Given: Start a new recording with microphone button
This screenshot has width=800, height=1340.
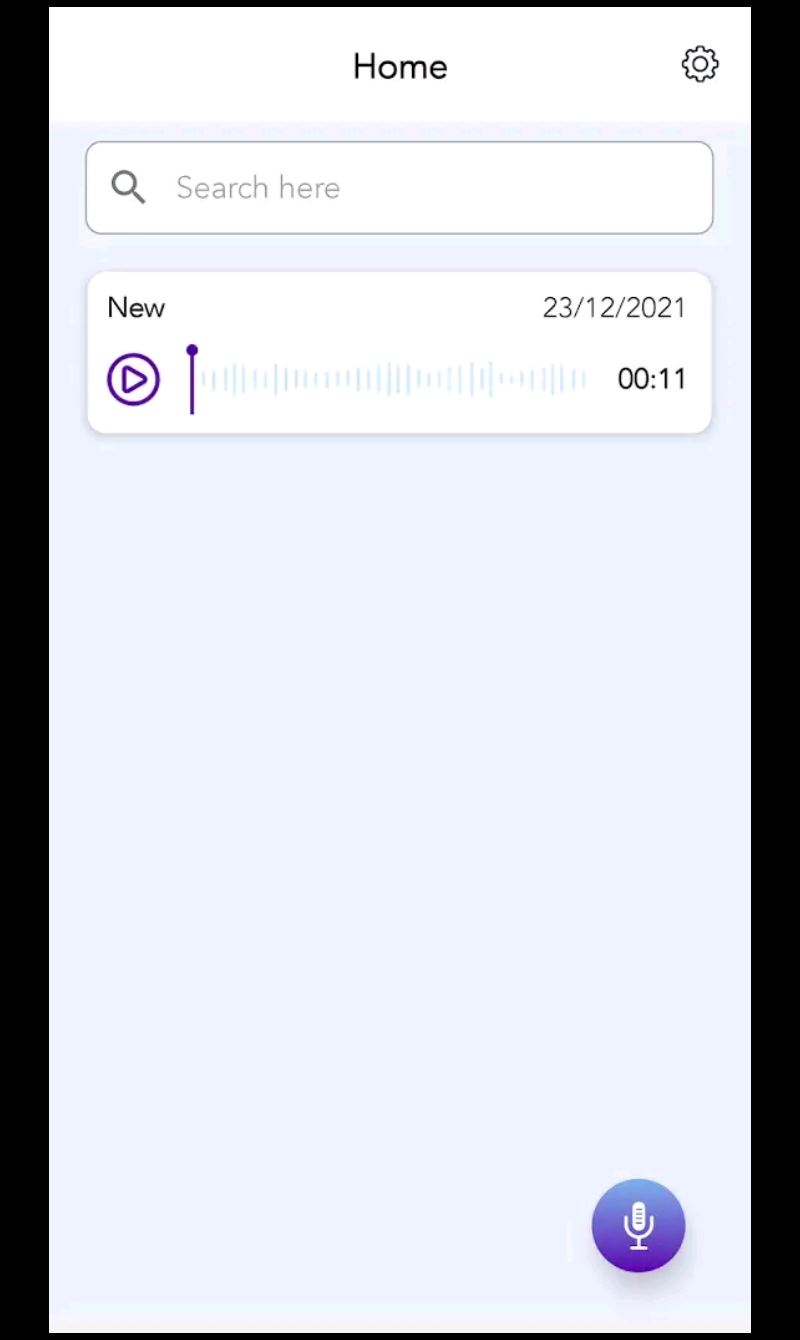Looking at the screenshot, I should click(x=638, y=1225).
